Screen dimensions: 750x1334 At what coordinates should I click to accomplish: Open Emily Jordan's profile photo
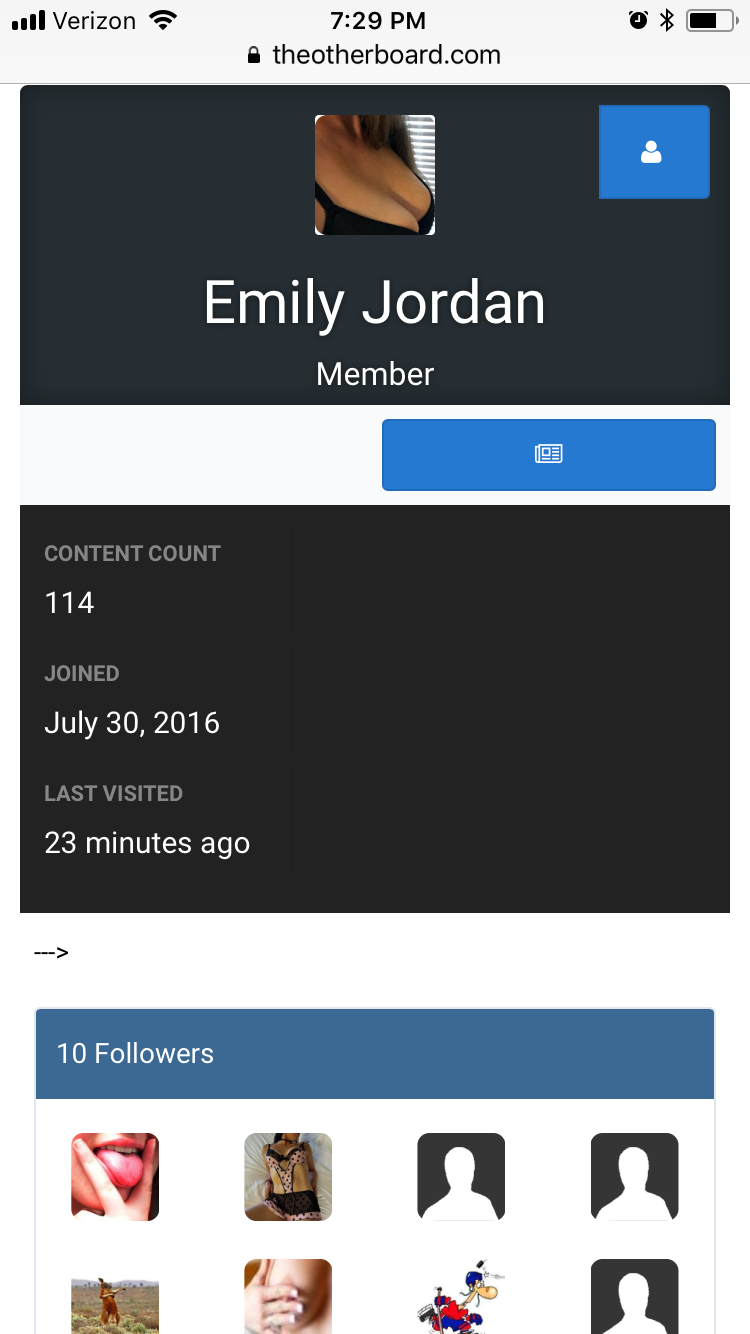375,175
